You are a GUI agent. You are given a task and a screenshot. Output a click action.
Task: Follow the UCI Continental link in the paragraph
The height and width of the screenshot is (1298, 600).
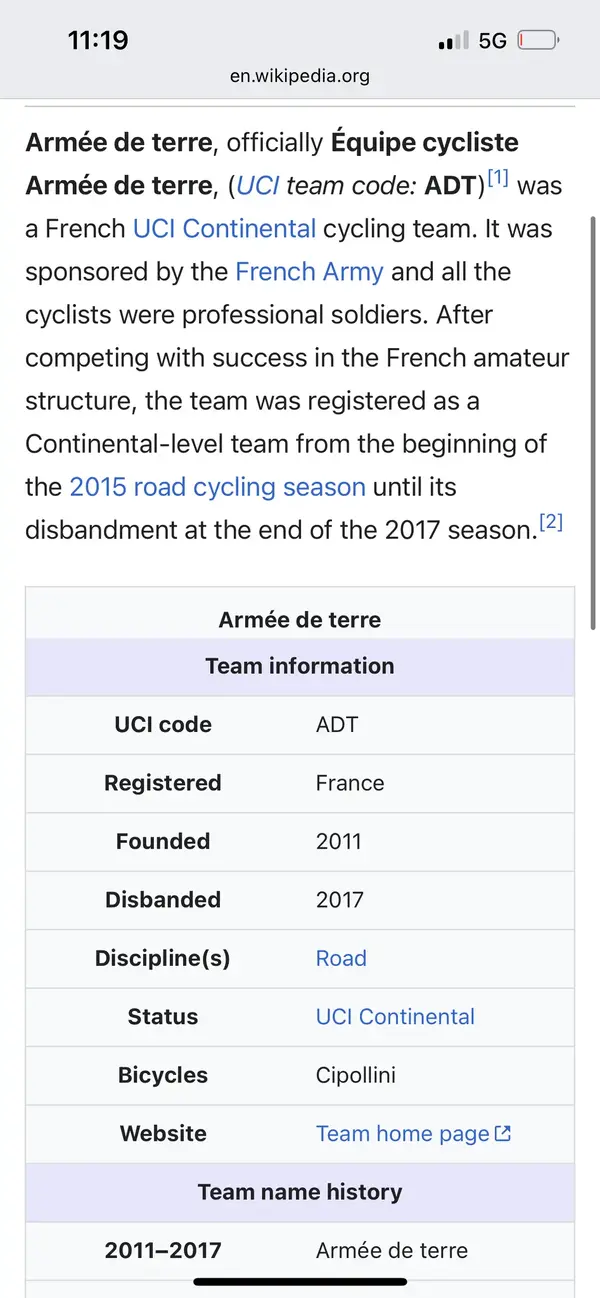tap(224, 229)
